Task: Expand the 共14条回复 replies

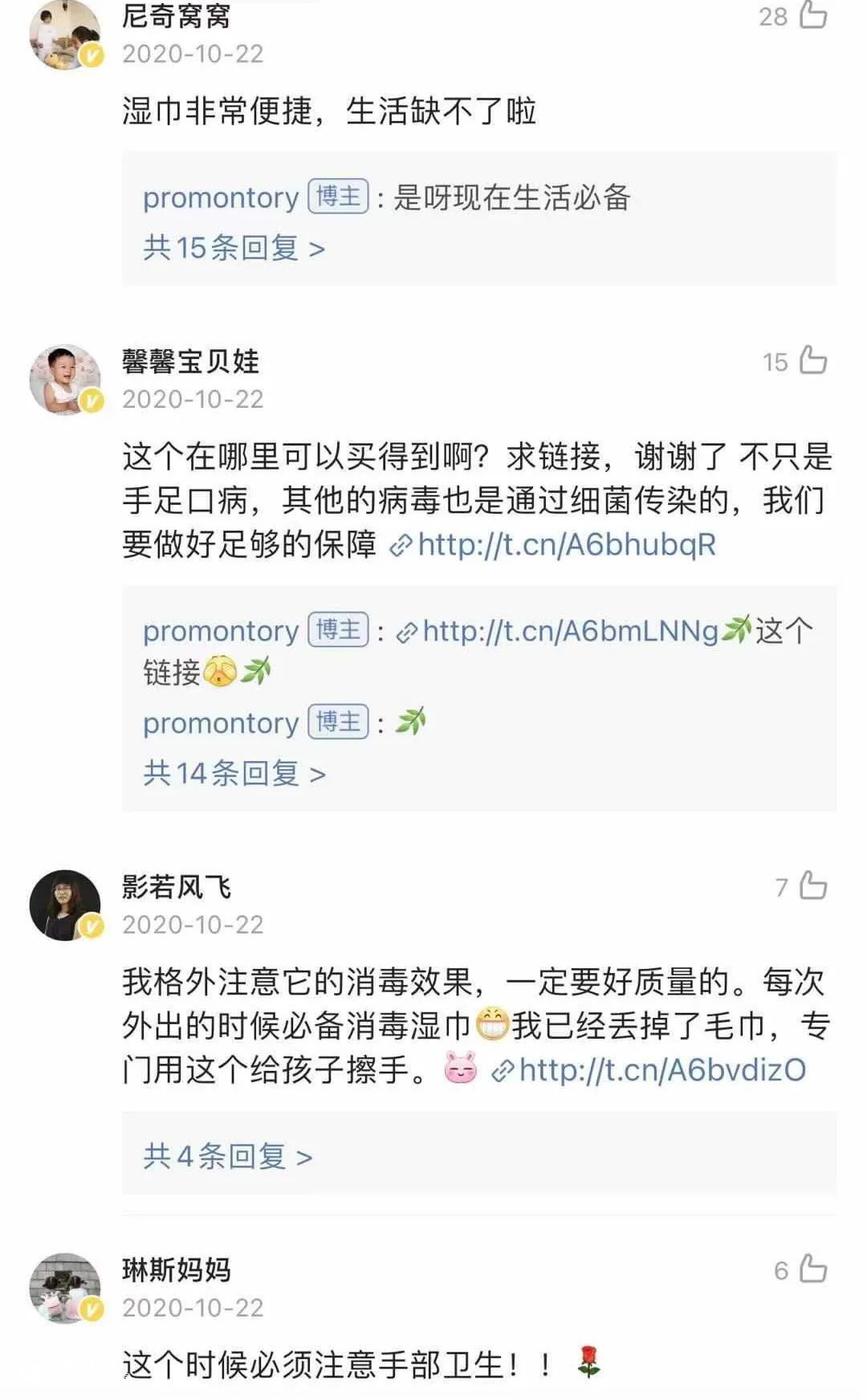Action: [234, 773]
